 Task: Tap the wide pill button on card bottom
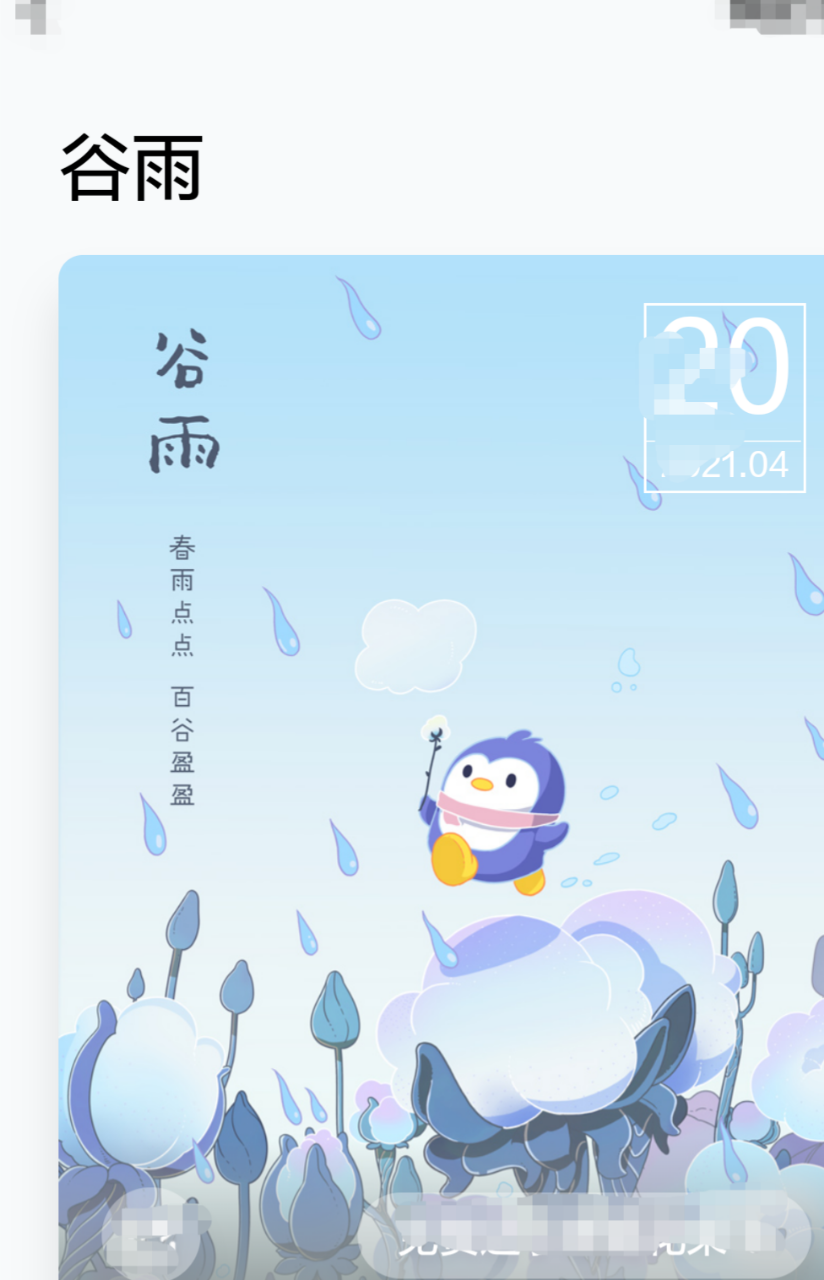(x=588, y=1240)
